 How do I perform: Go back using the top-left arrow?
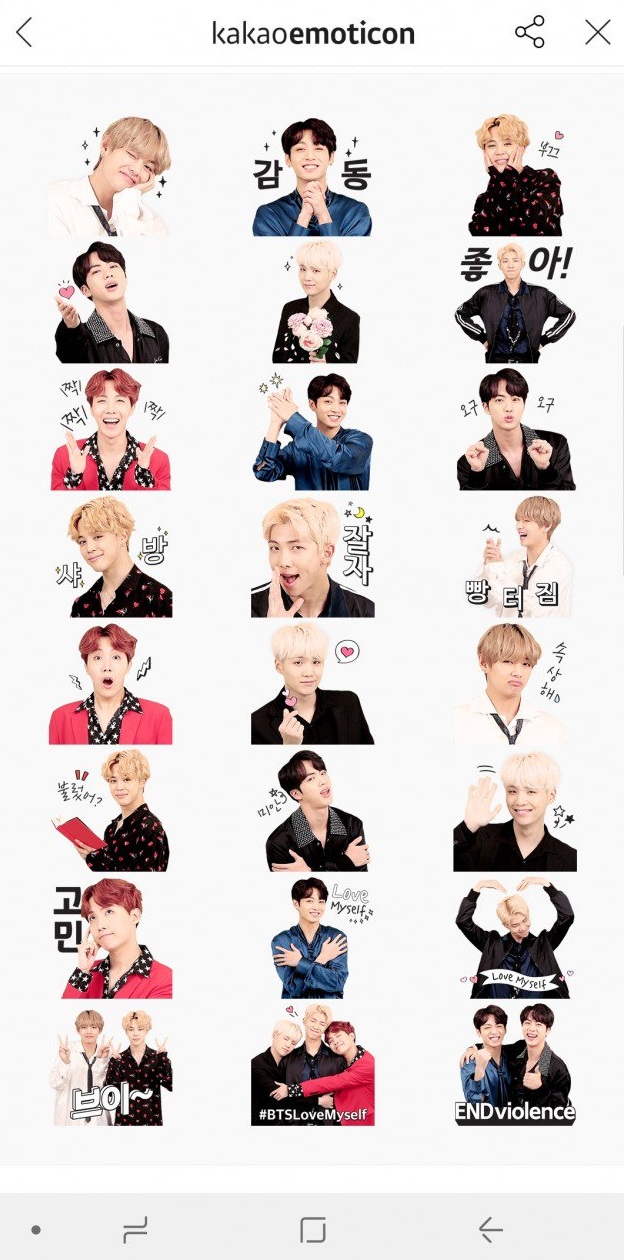pos(24,33)
